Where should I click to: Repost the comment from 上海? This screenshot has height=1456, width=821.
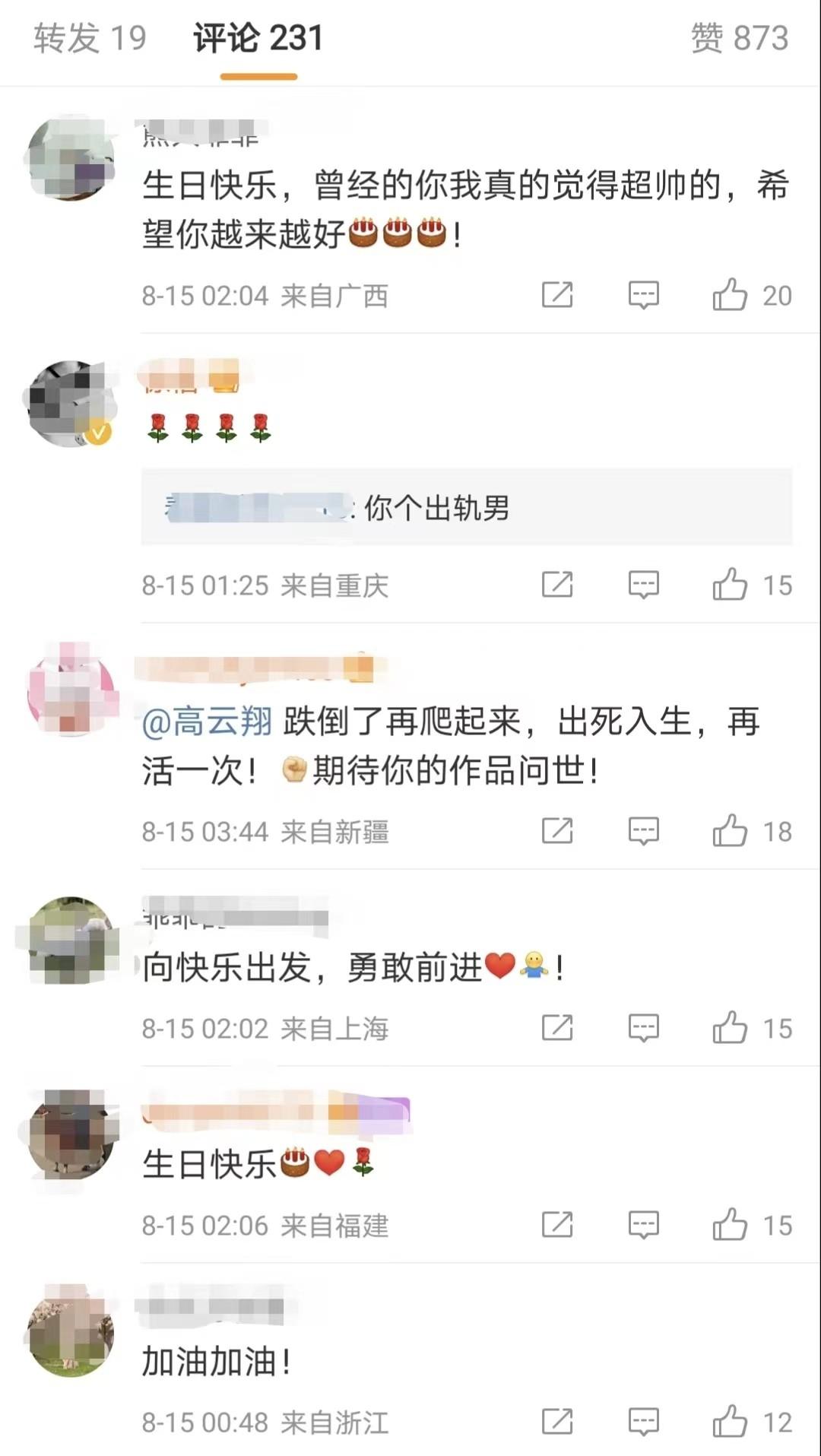coord(557,1028)
